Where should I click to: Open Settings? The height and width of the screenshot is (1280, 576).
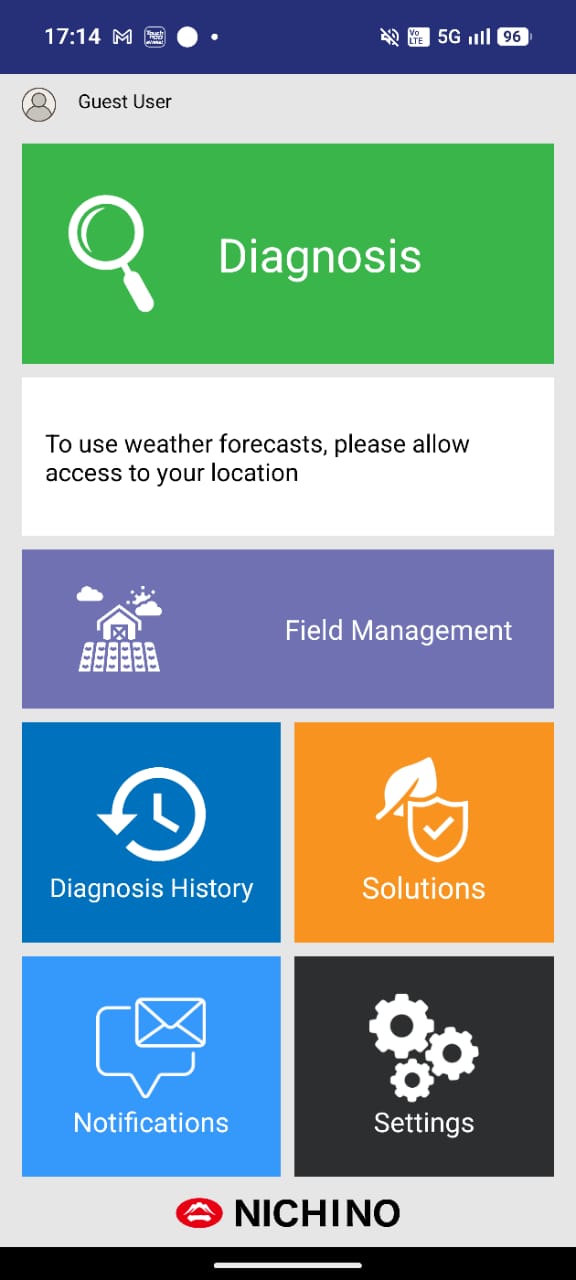[424, 1066]
